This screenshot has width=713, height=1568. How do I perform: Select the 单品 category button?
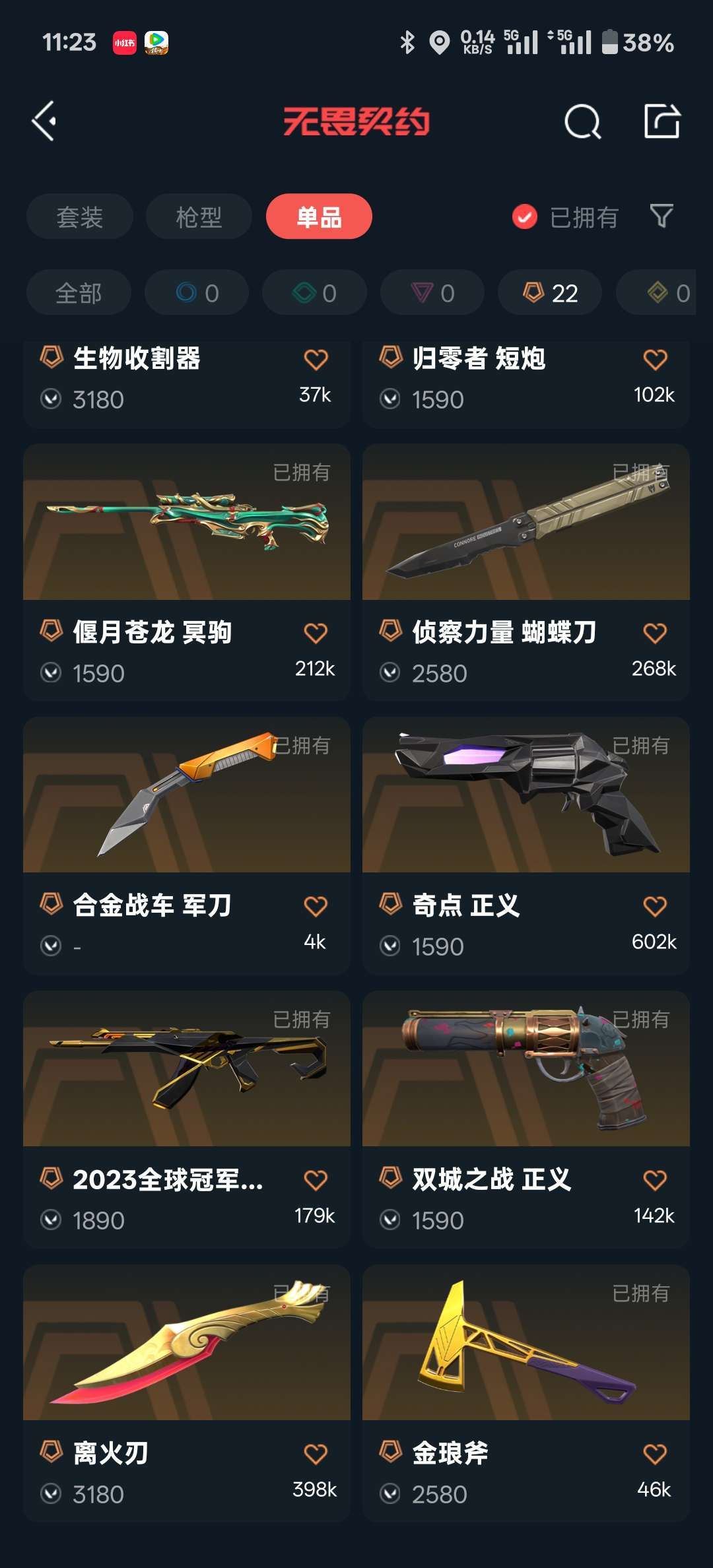pyautogui.click(x=319, y=216)
